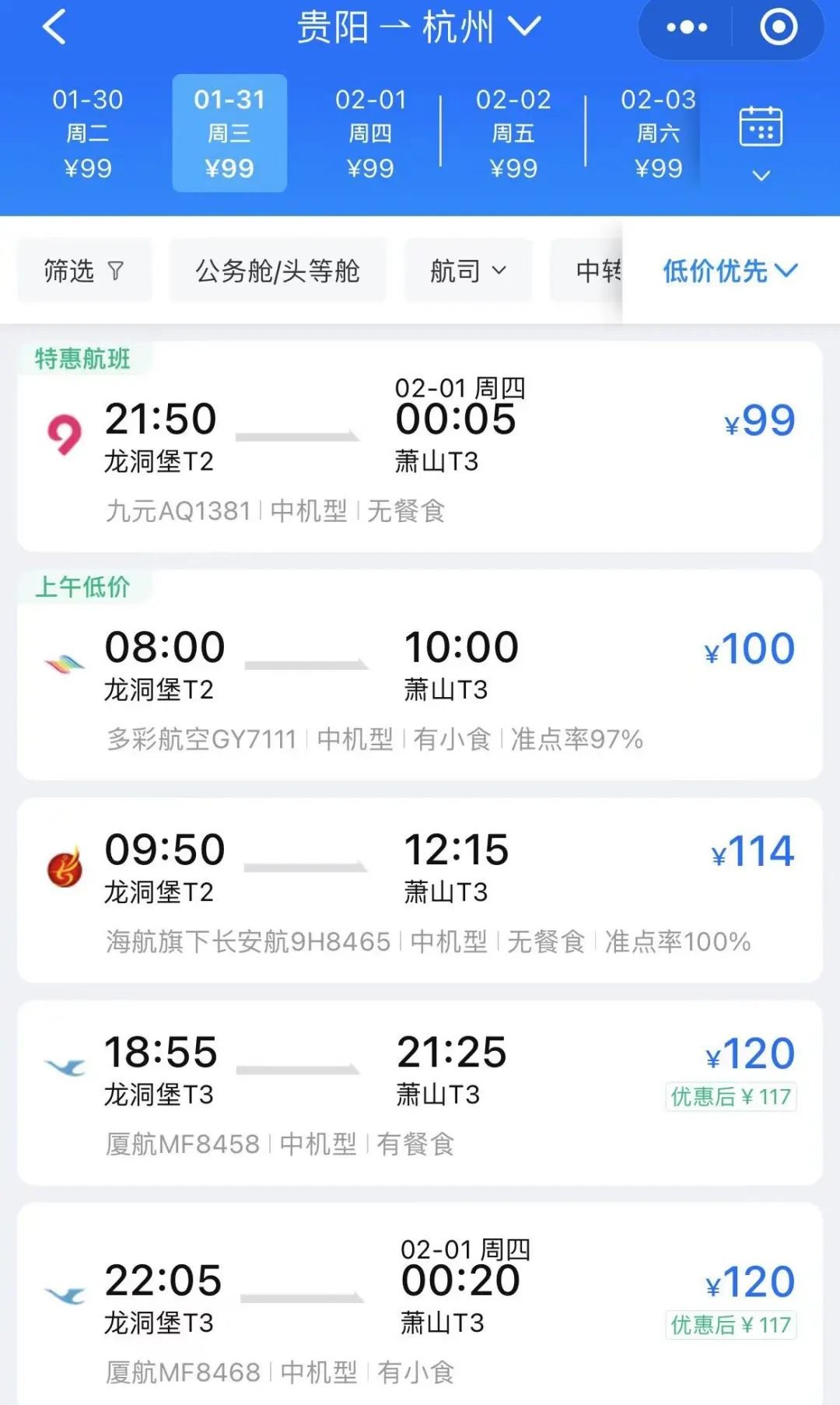Select the 01-30 周二 date tab
840x1405 pixels.
pyautogui.click(x=86, y=132)
